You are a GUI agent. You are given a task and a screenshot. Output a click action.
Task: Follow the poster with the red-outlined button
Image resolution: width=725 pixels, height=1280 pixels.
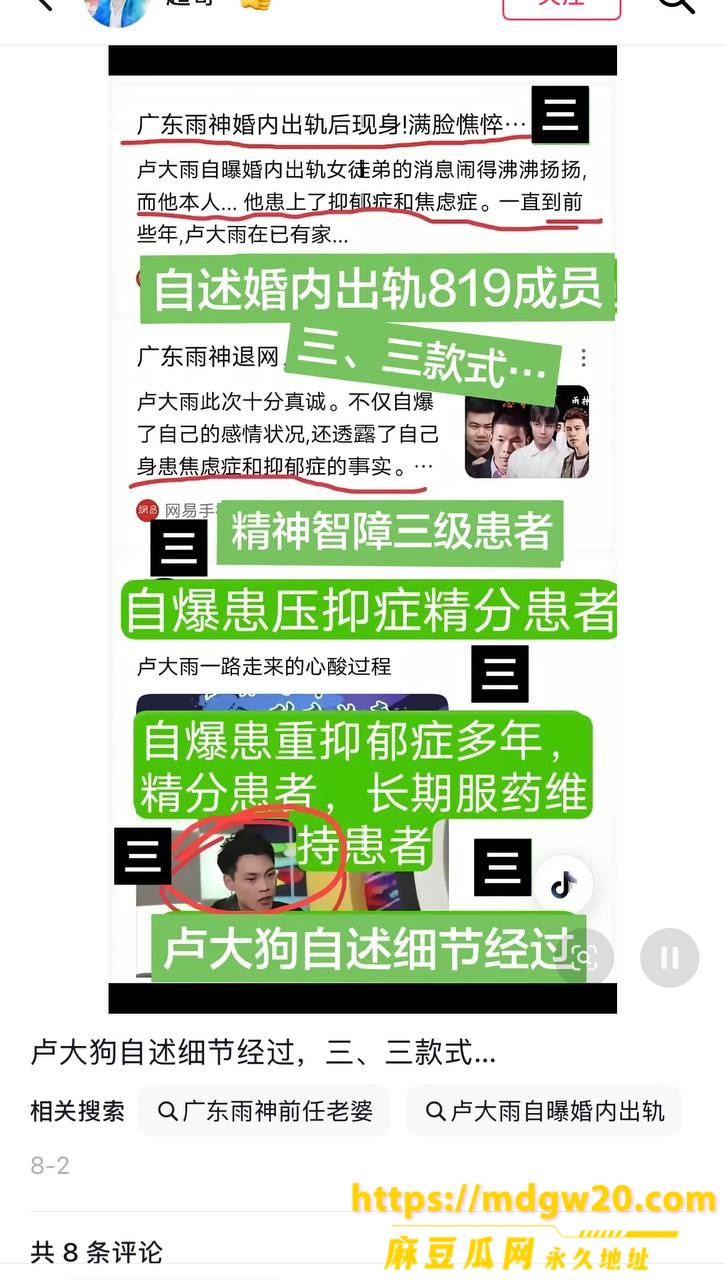(561, 5)
